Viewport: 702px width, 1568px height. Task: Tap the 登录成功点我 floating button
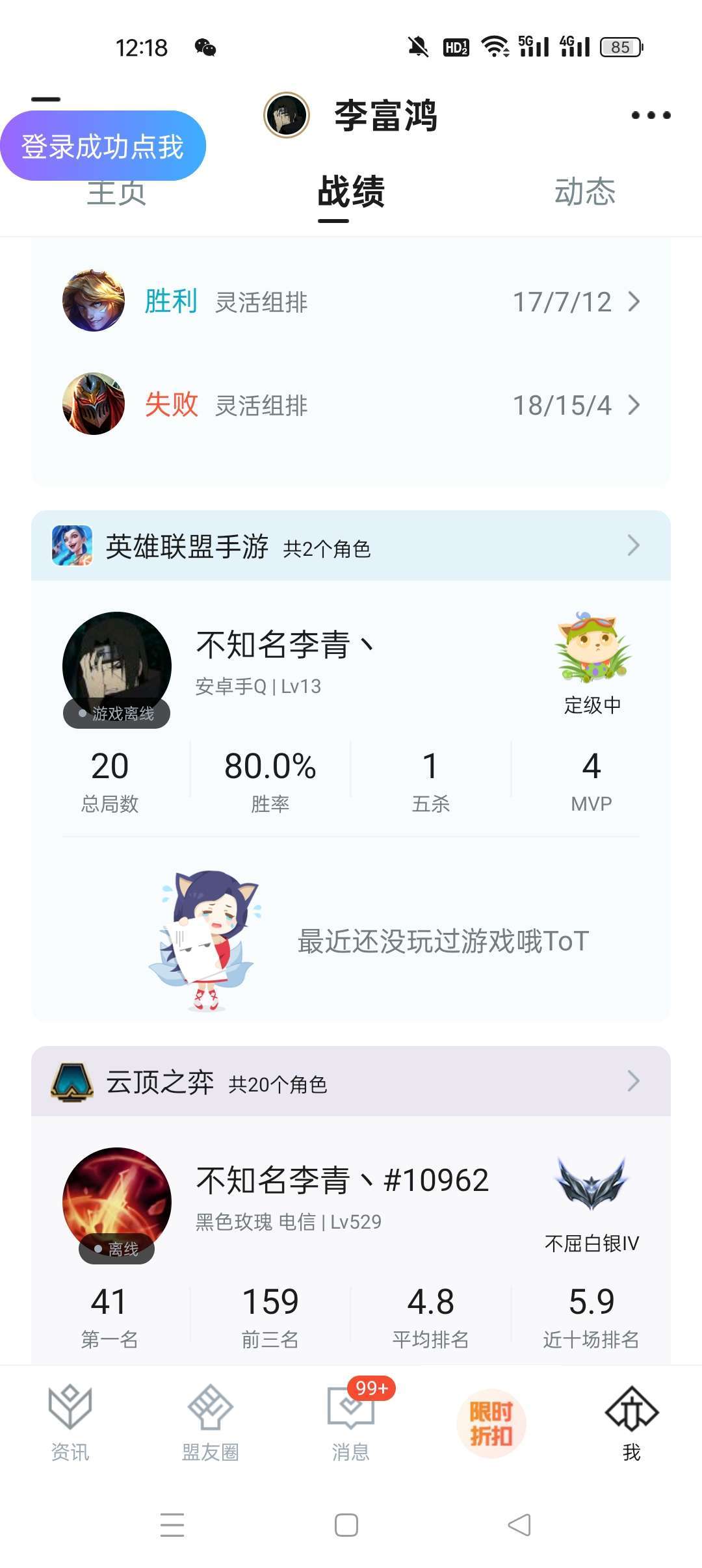tap(103, 146)
